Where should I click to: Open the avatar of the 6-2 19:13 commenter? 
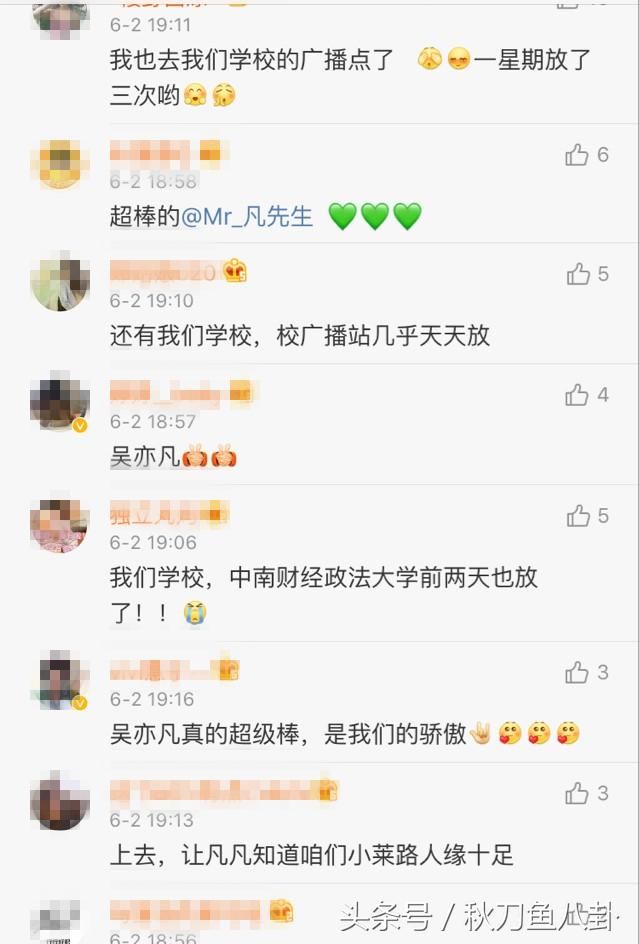click(x=60, y=801)
